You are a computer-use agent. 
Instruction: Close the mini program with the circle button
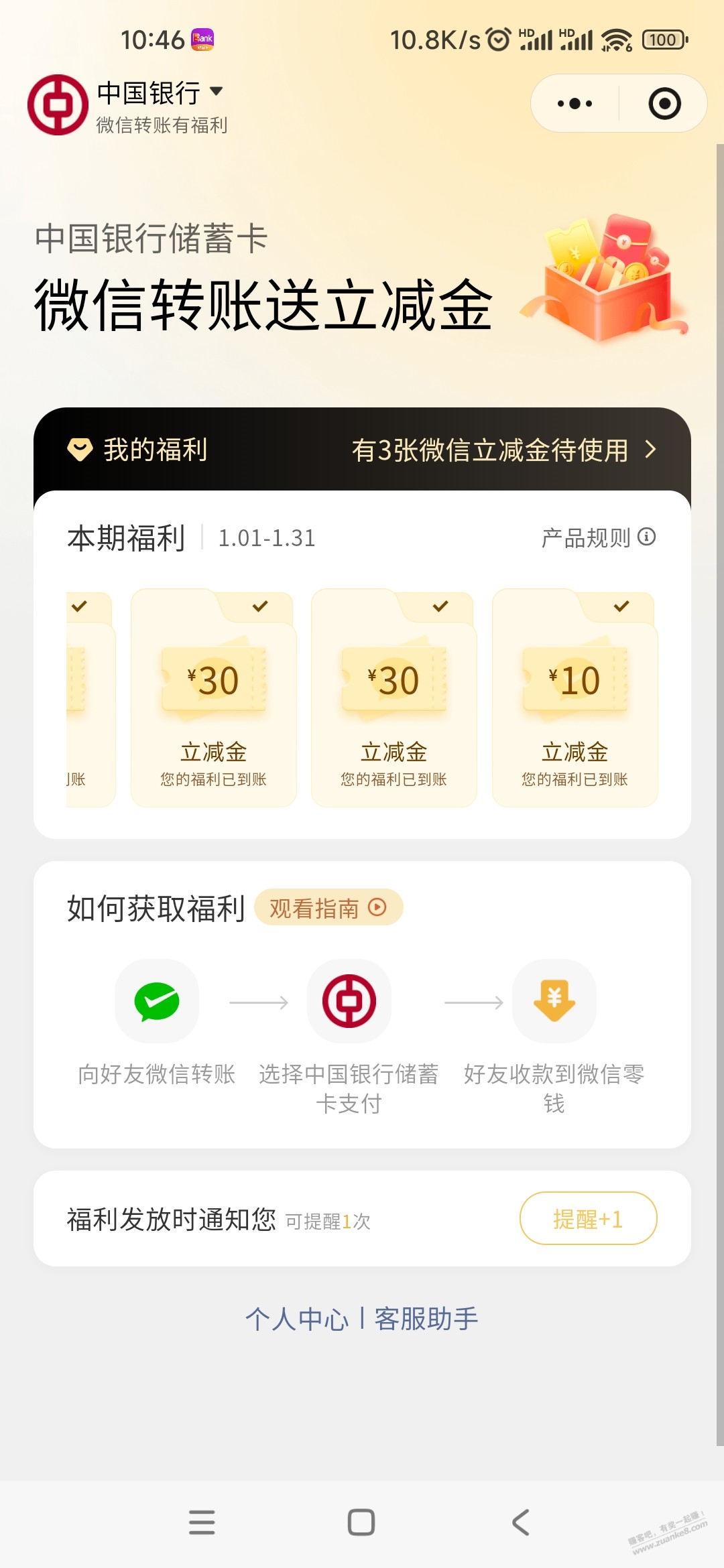pyautogui.click(x=664, y=104)
